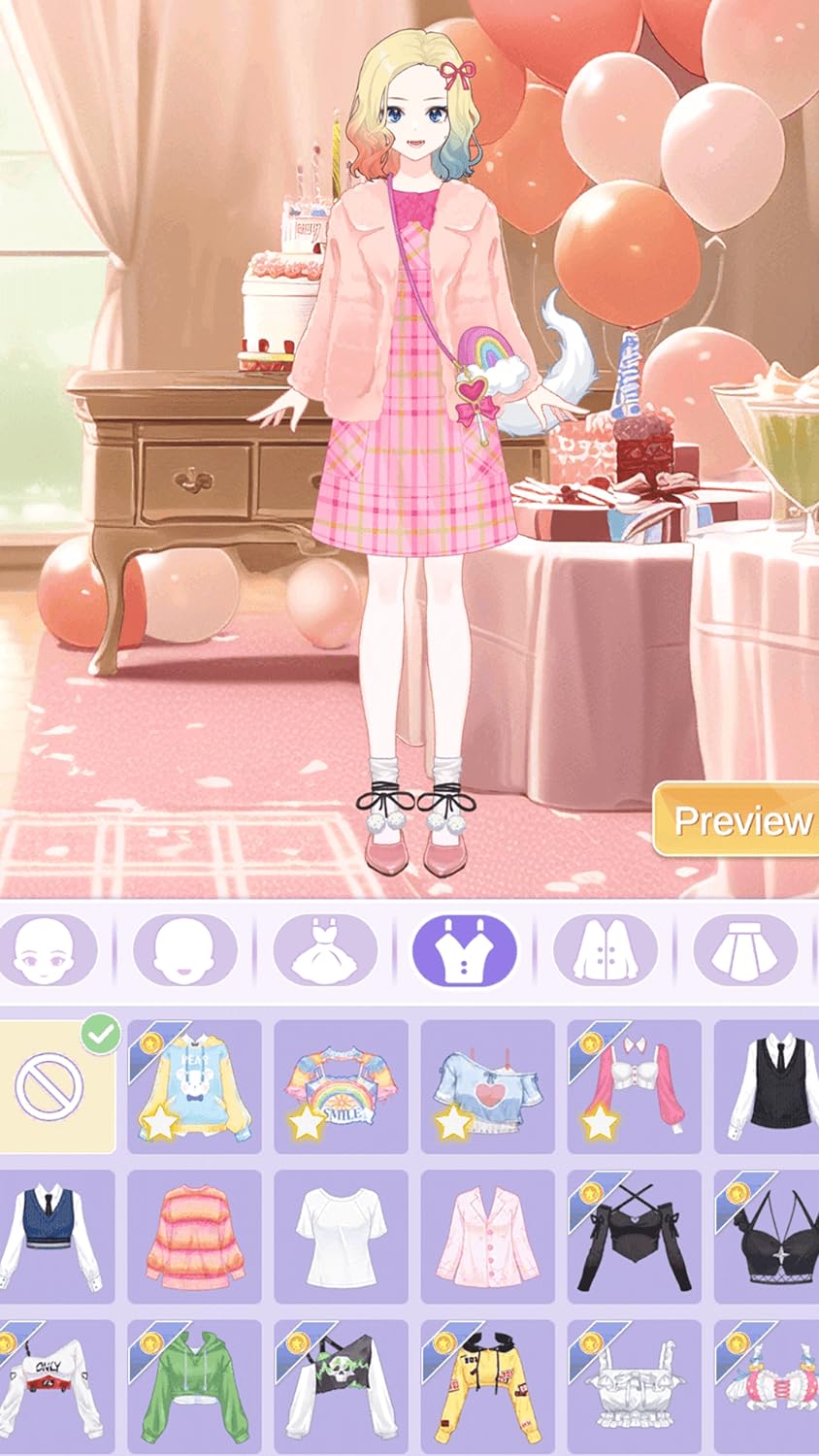Select the skirt category icon
Image resolution: width=819 pixels, height=1456 pixels.
coord(745,951)
